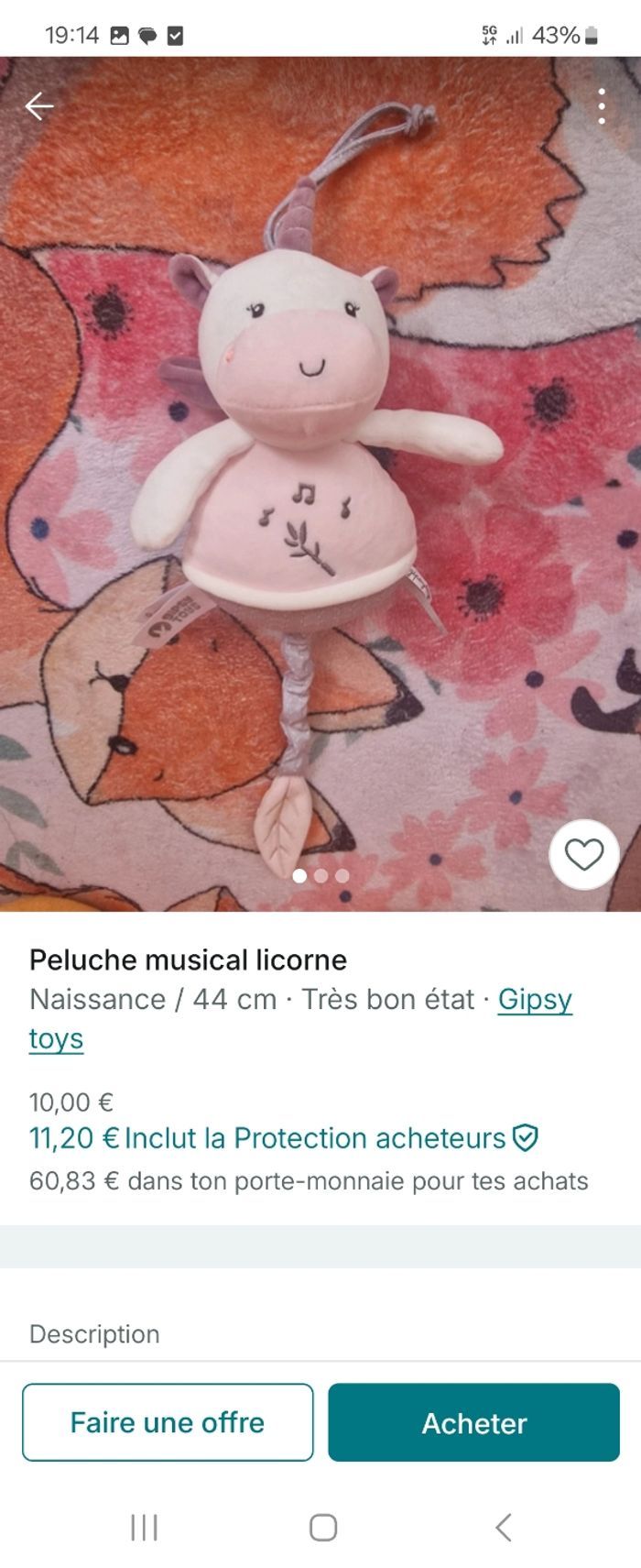Open the Gipsy toys brand link
This screenshot has height=1568, width=641.
534,999
